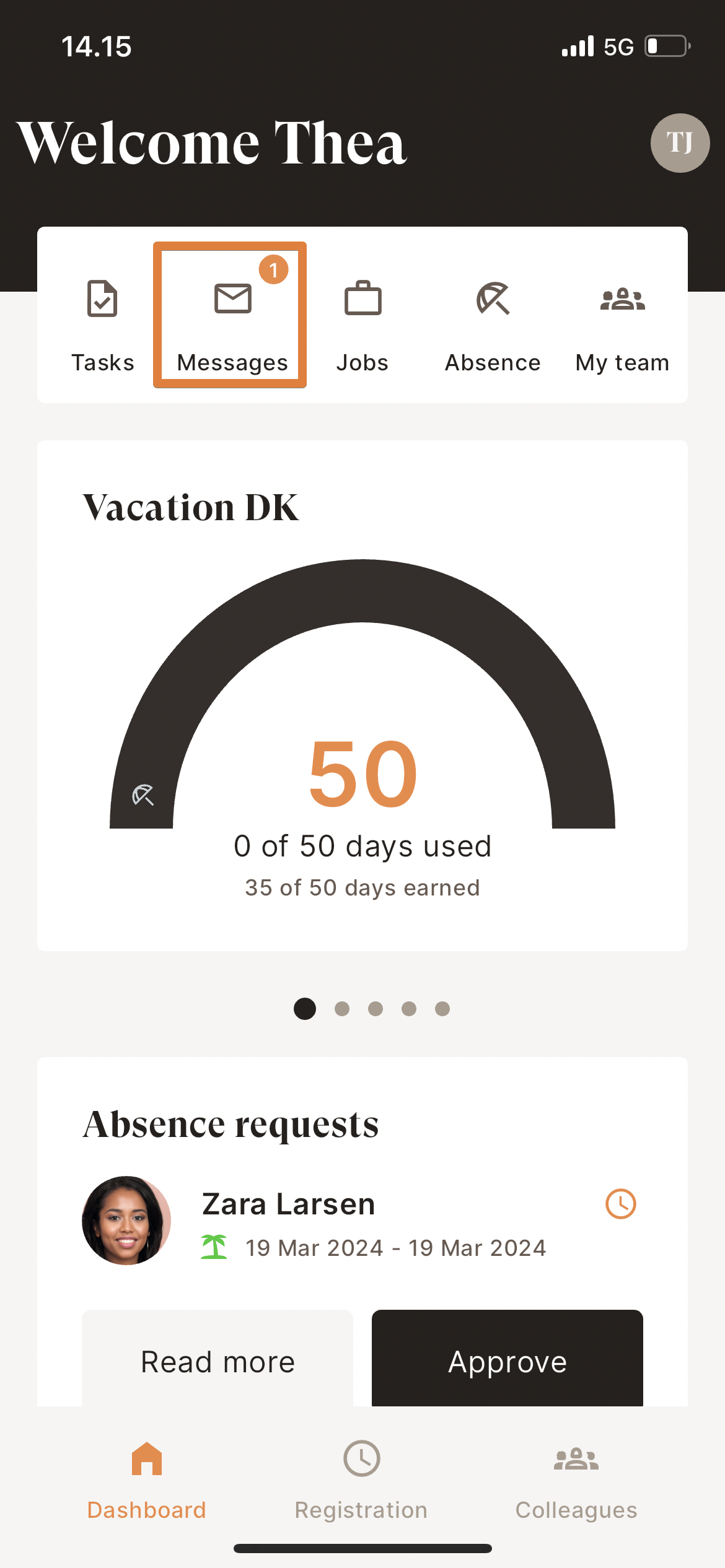The width and height of the screenshot is (725, 1568).
Task: Open the Vacation DK balance card
Action: point(362,694)
